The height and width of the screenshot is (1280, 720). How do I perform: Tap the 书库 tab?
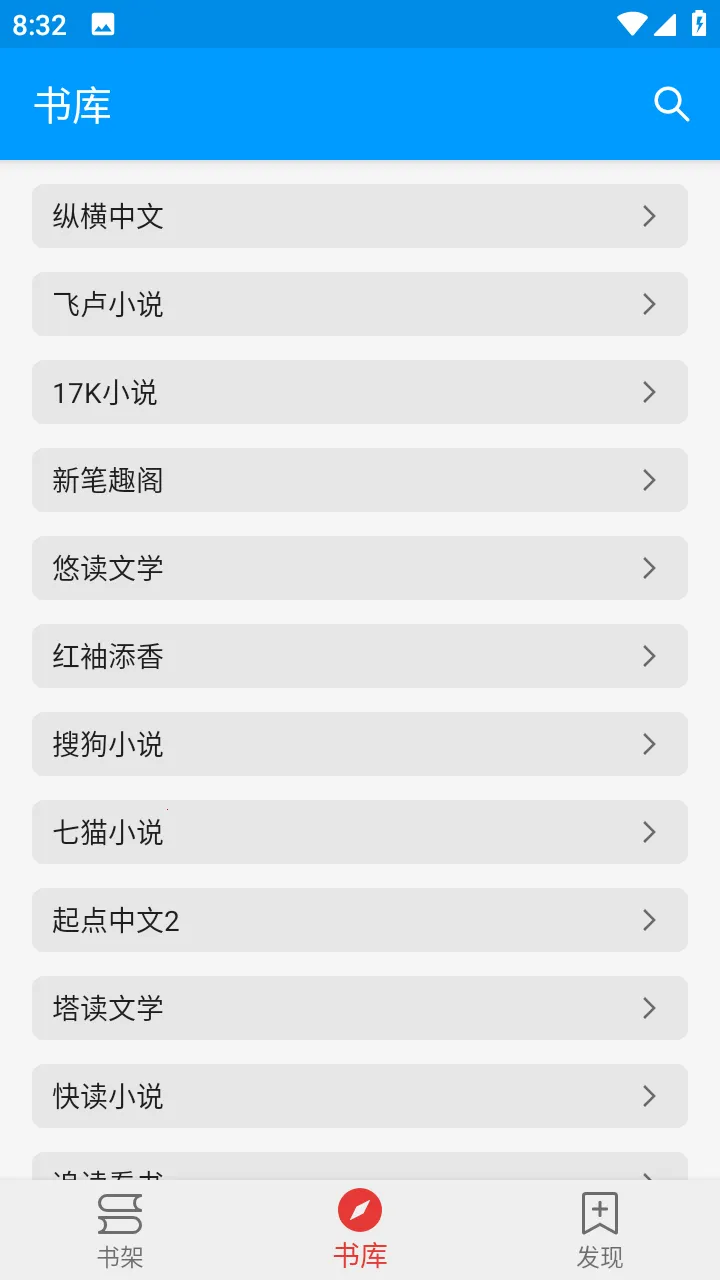[360, 1230]
